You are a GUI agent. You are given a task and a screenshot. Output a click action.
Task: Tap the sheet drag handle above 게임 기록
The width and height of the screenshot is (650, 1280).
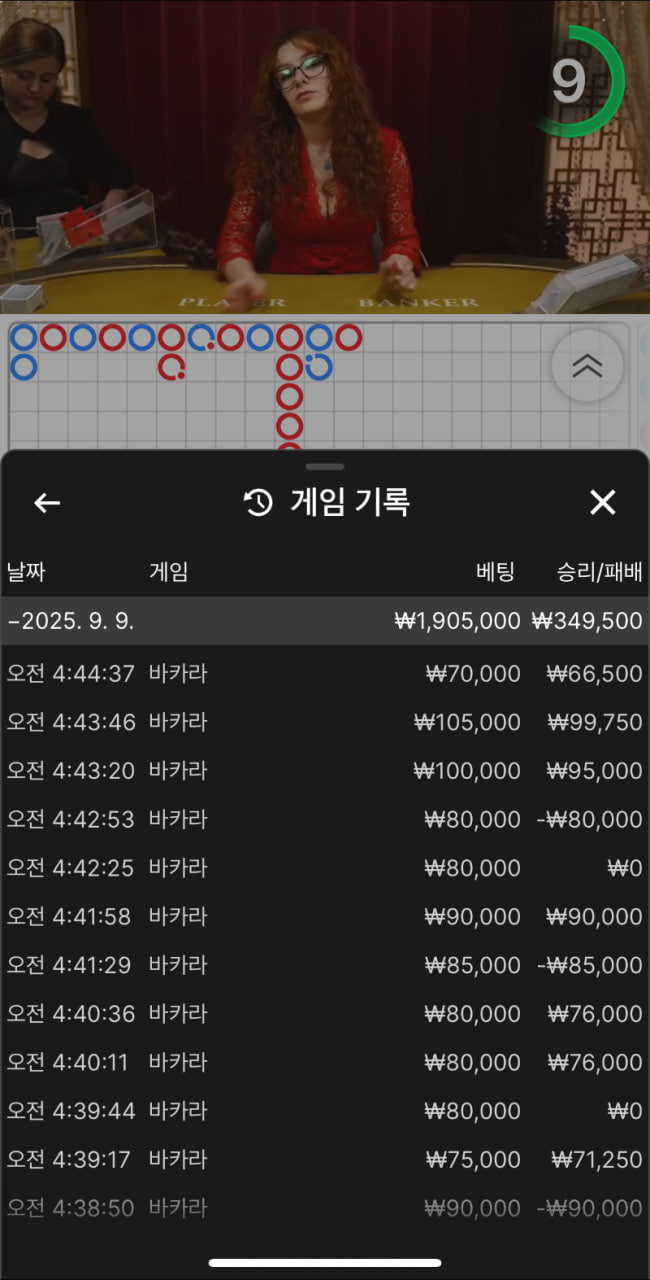click(324, 467)
